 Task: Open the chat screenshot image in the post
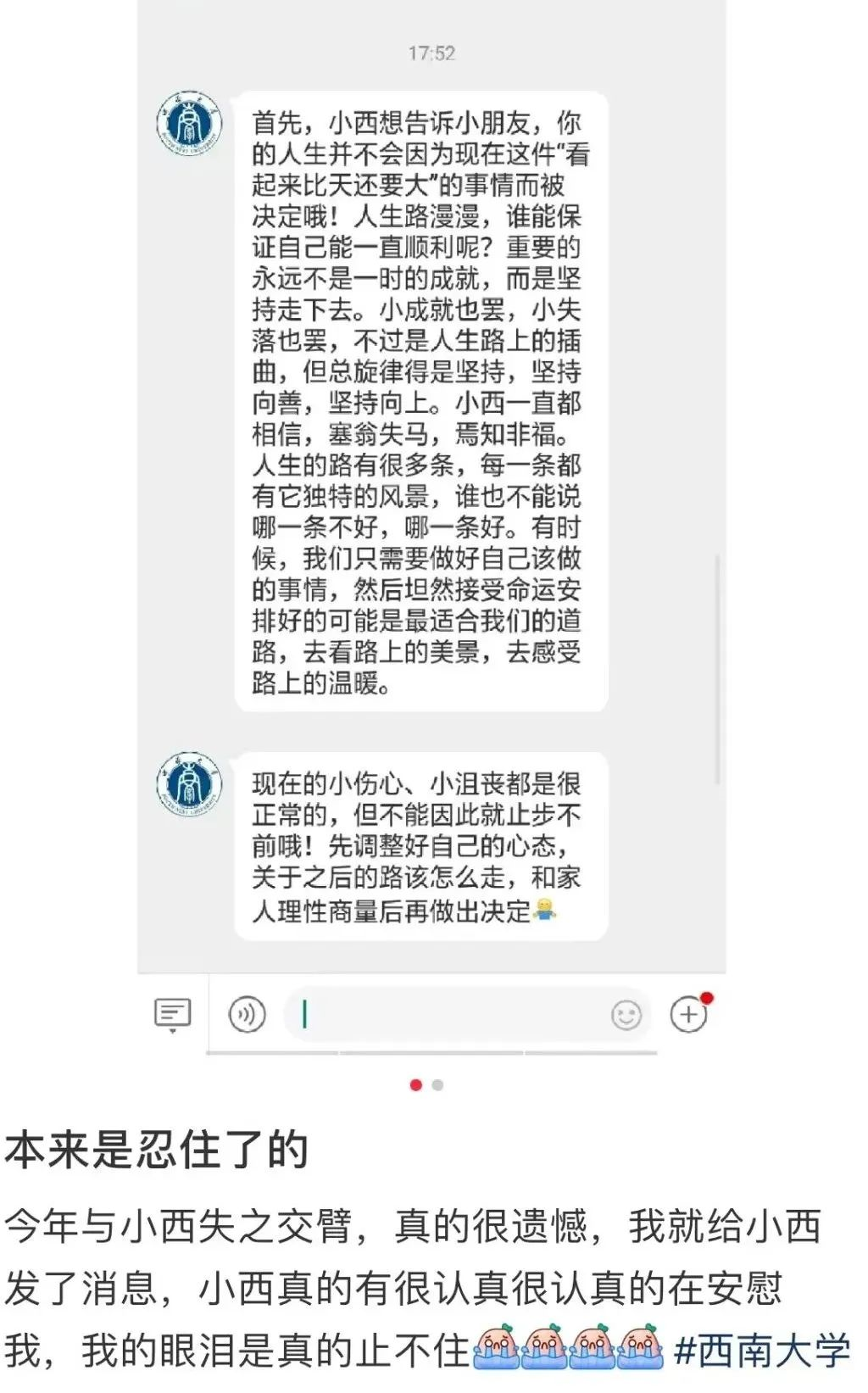431,526
